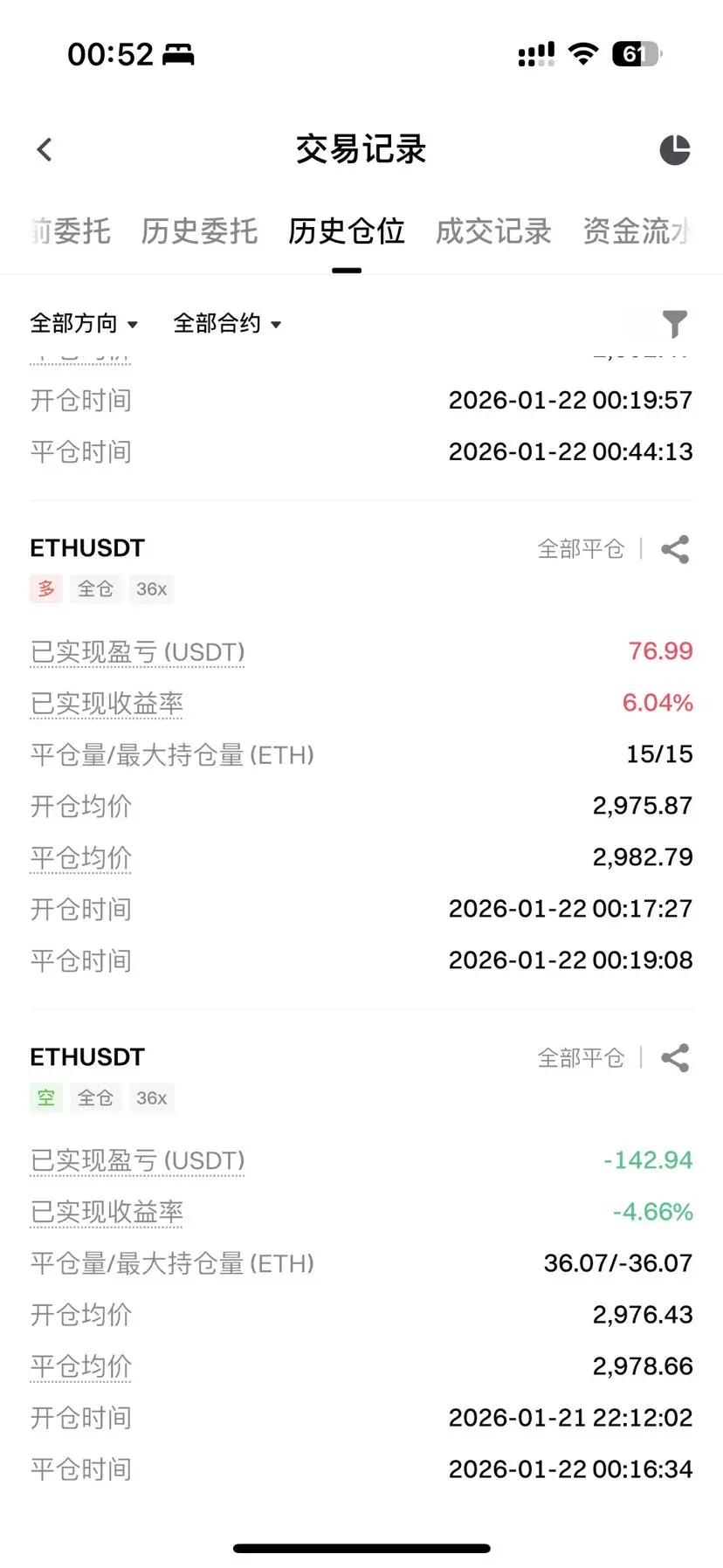Open the funnel filter icon
The height and width of the screenshot is (1568, 723).
click(674, 324)
